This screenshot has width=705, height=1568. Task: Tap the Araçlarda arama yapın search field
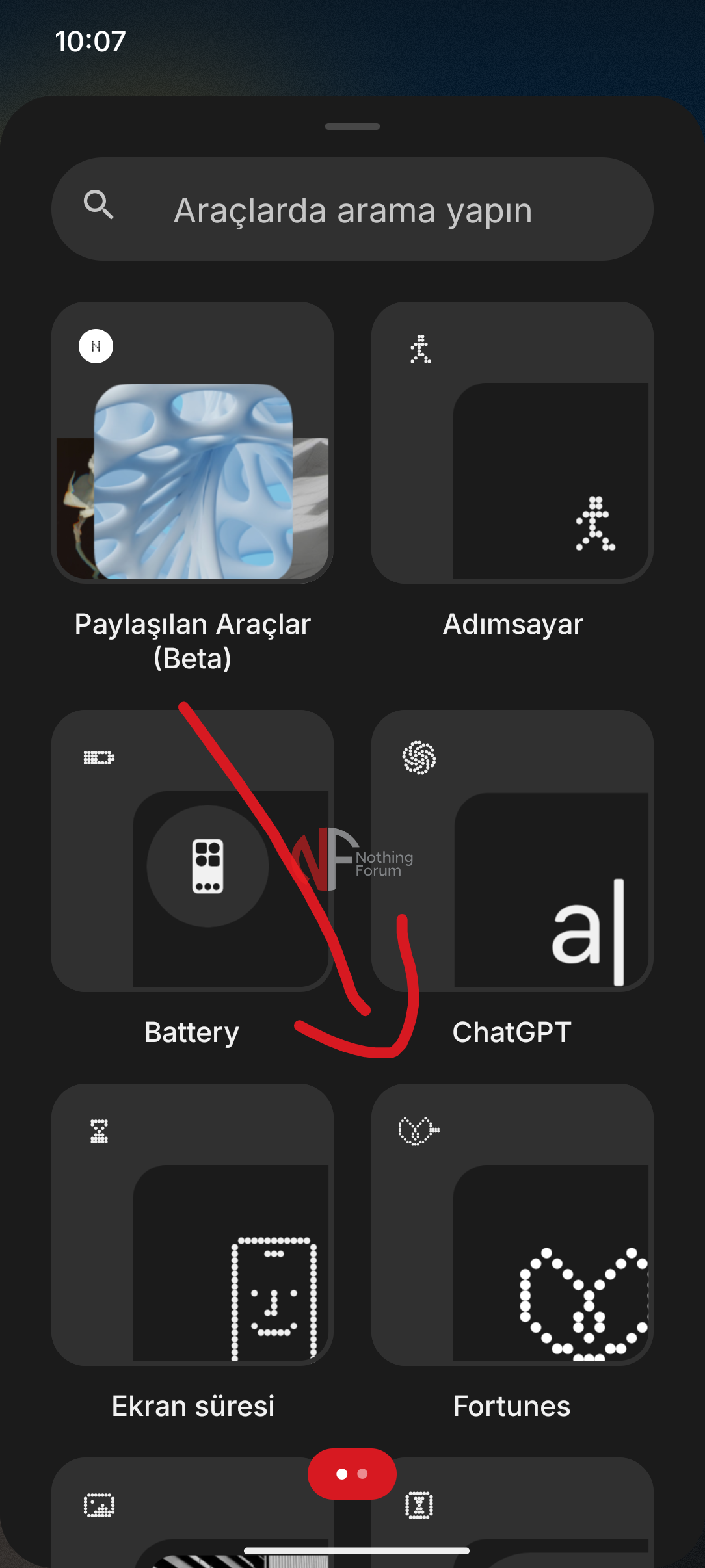coord(352,209)
